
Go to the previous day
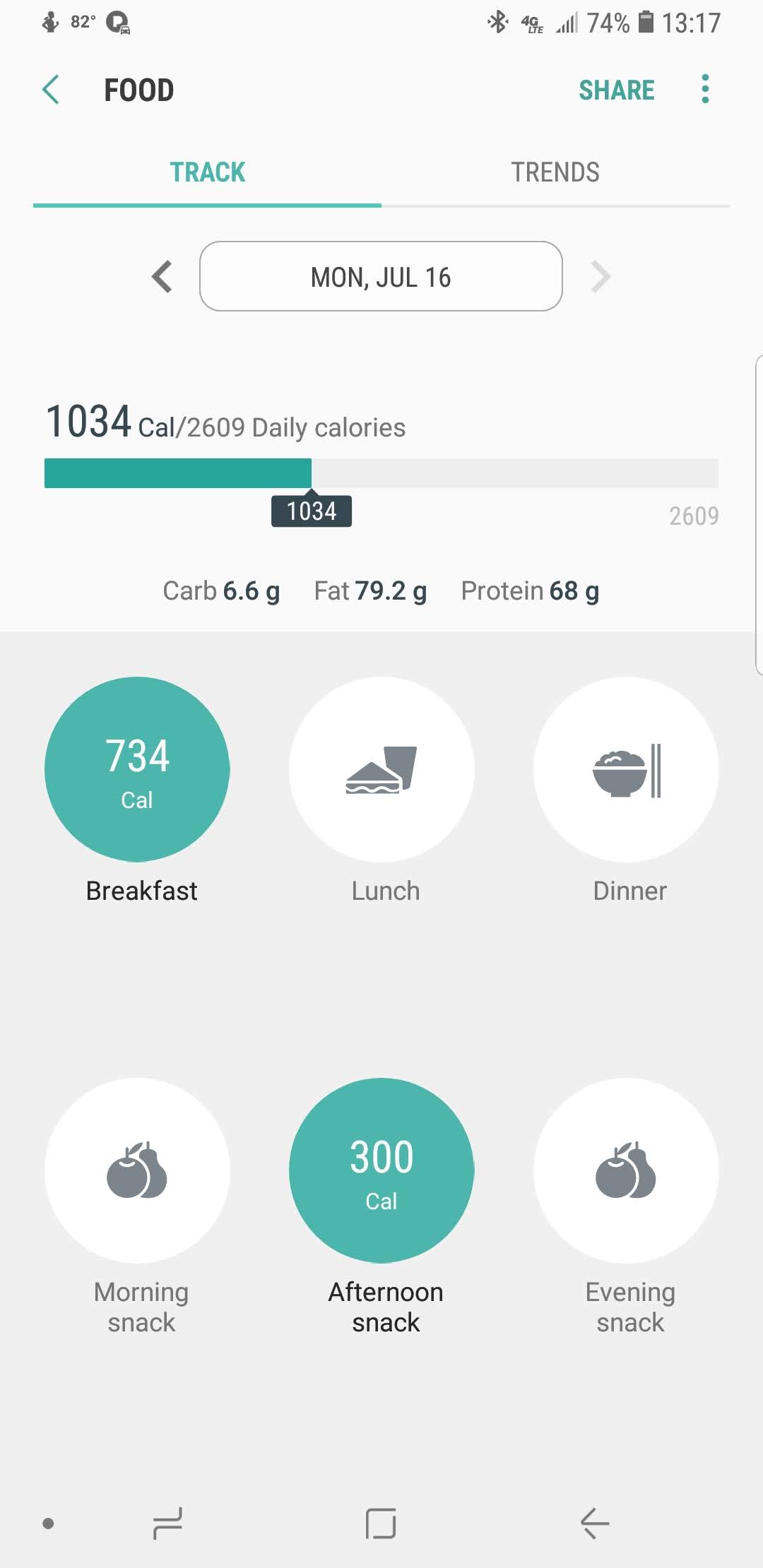coord(162,276)
